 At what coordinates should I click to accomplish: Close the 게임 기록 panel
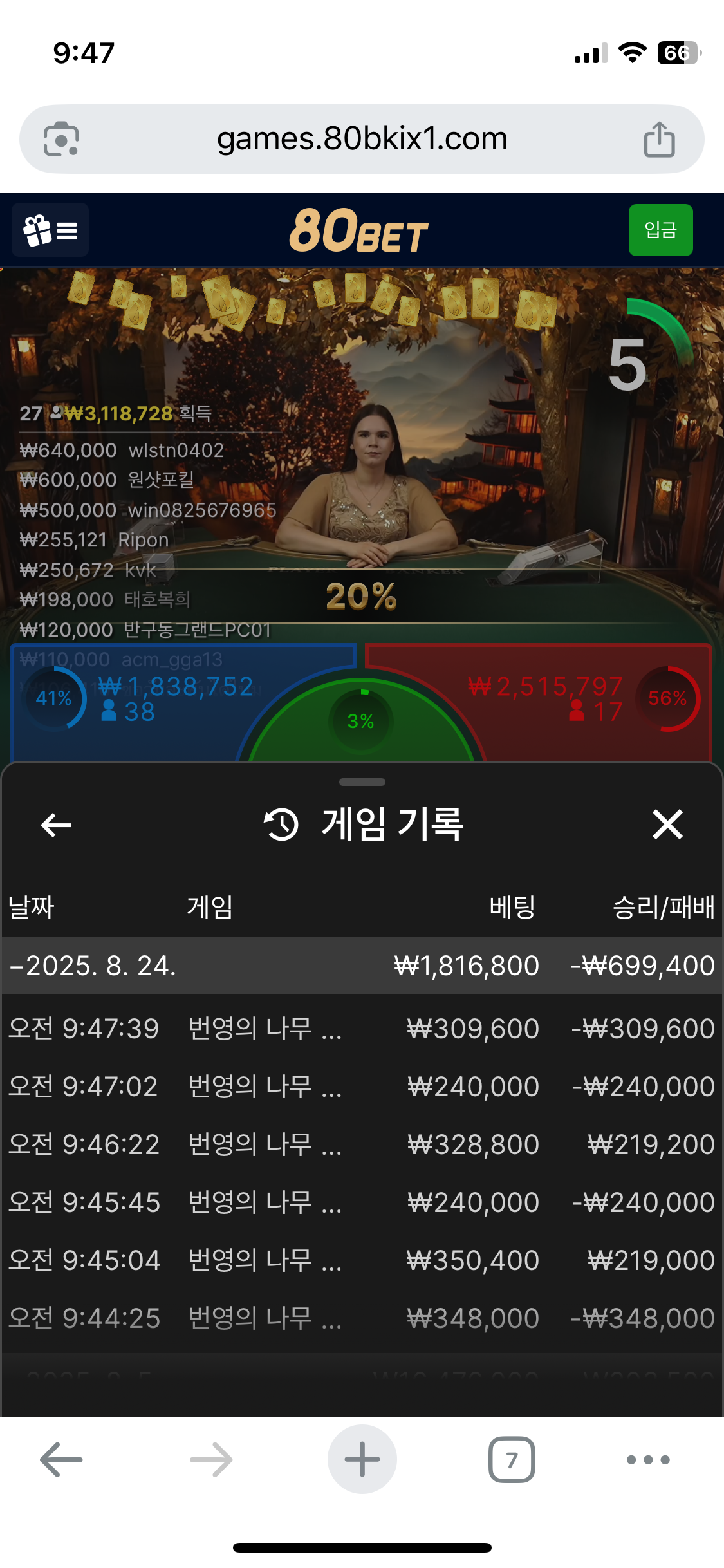coord(667,825)
